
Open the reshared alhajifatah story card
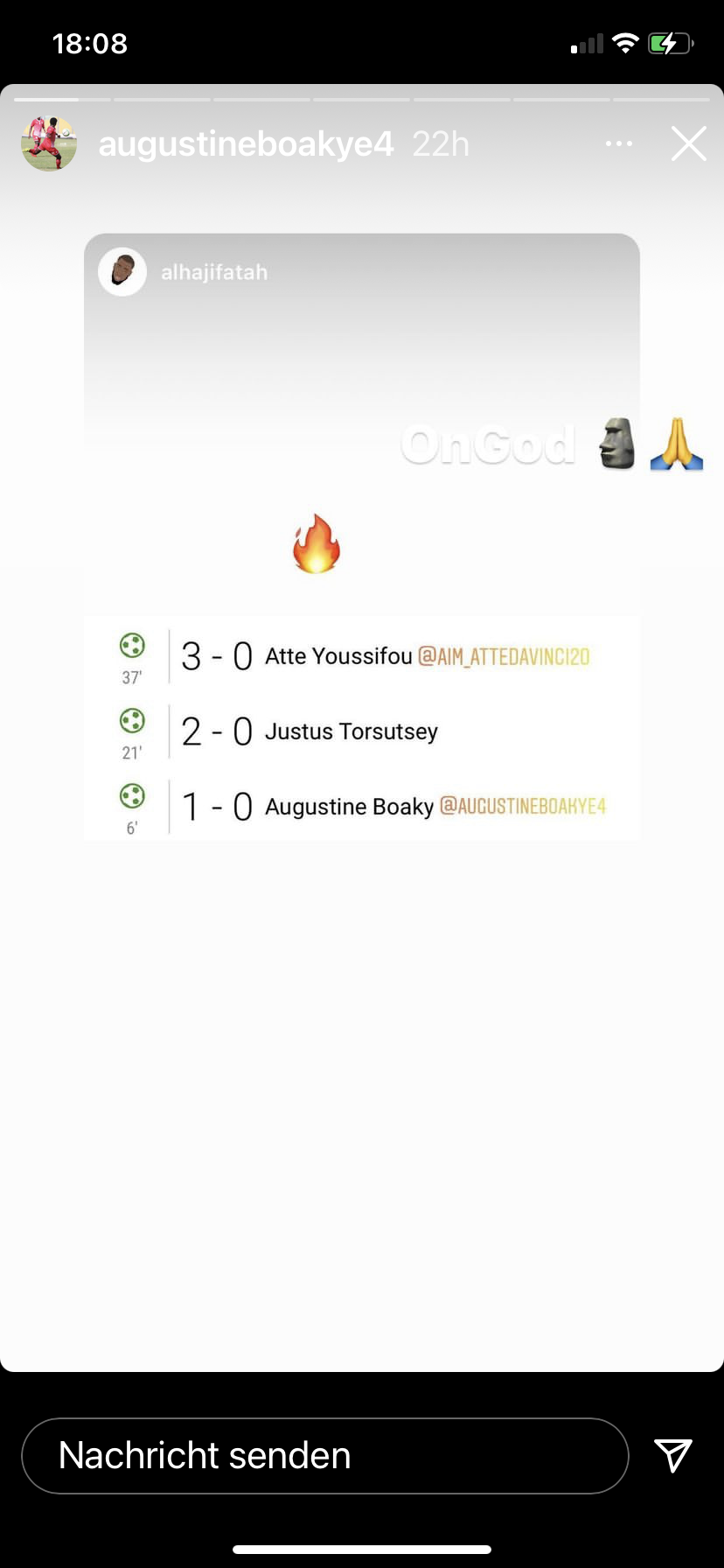point(362,536)
